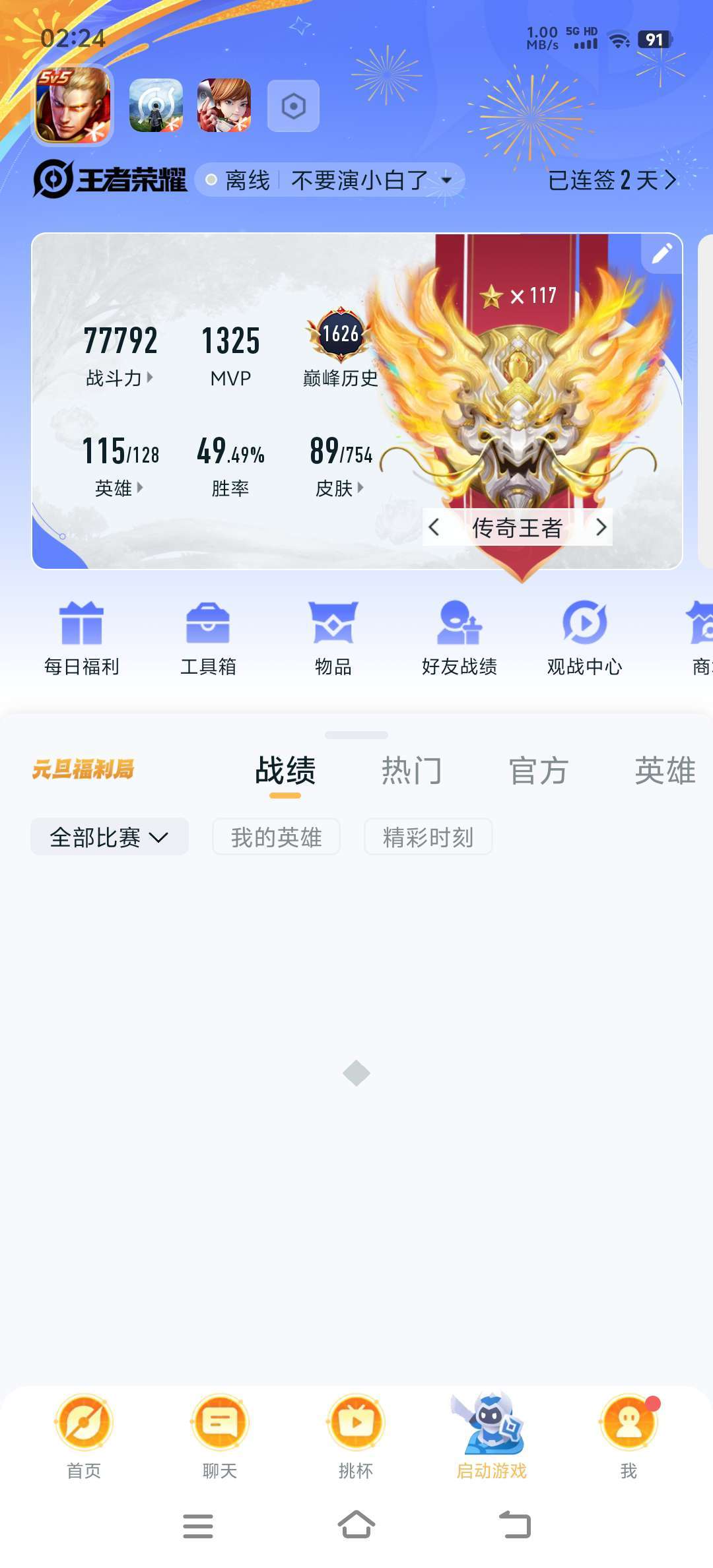Viewport: 713px width, 1568px height.
Task: Open the 观战中心 spectate center
Action: point(585,638)
